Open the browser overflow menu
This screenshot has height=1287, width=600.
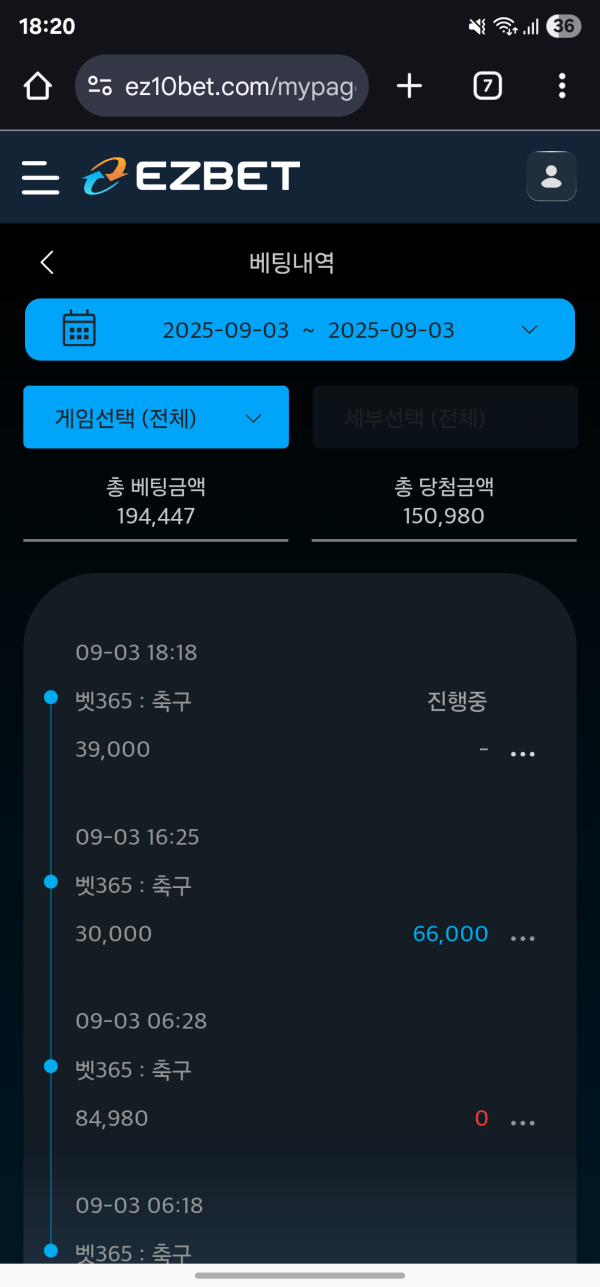[x=562, y=87]
